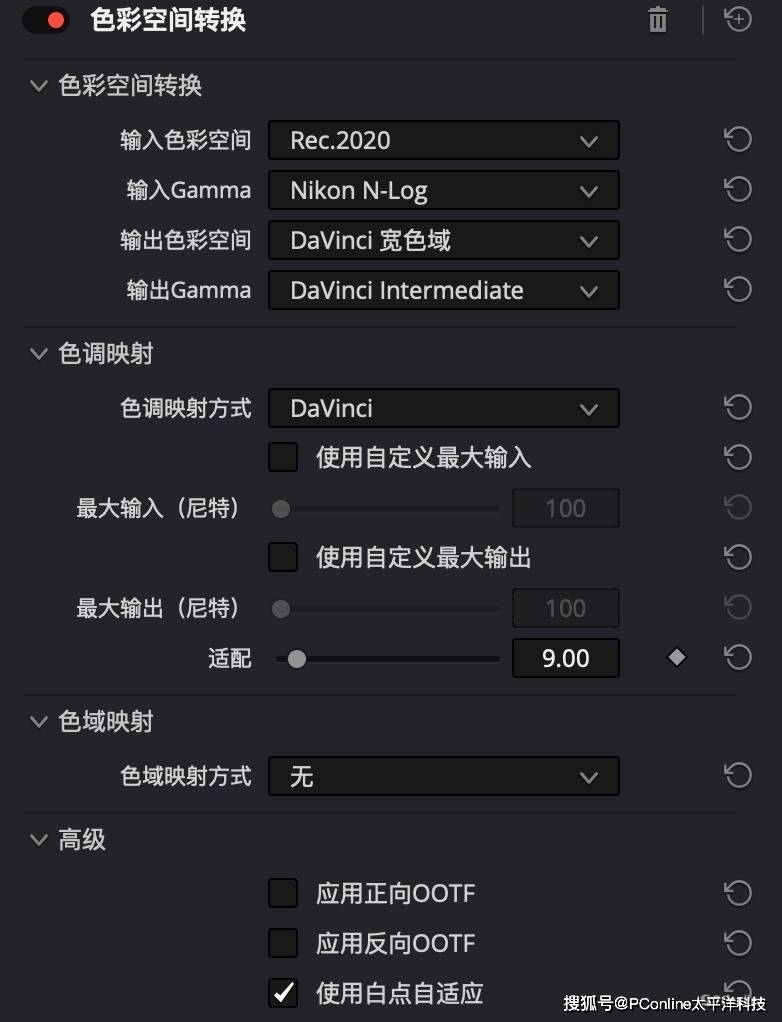Check the 应用正向OOTF checkbox
The image size is (782, 1022).
click(x=283, y=893)
